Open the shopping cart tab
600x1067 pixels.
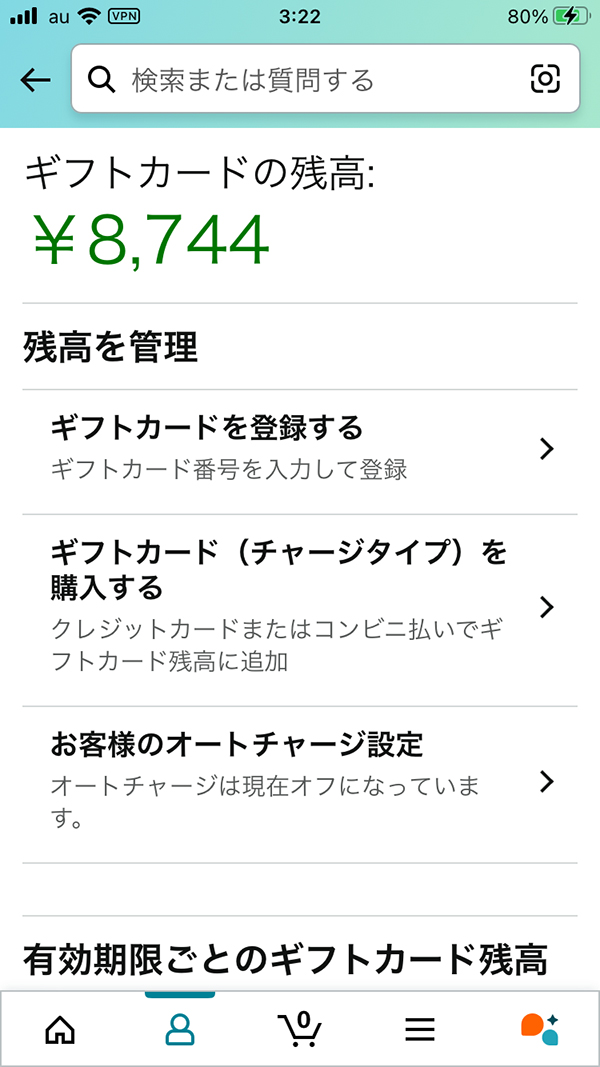pos(299,1028)
